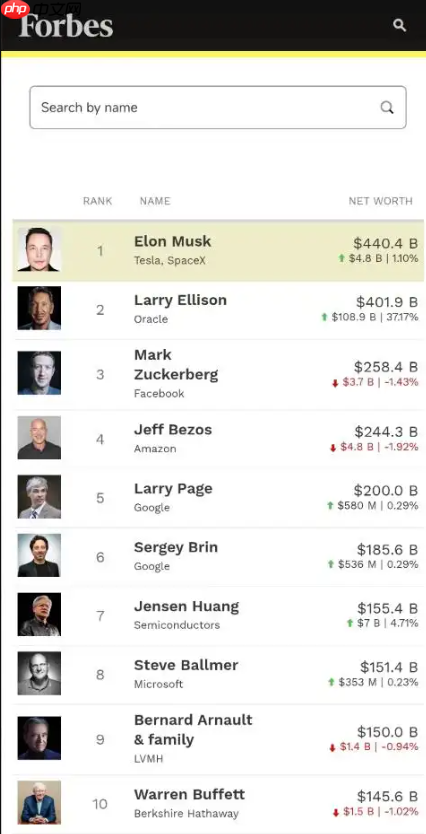Open Larry Ellison's profile row
This screenshot has height=834, width=426.
pyautogui.click(x=218, y=310)
